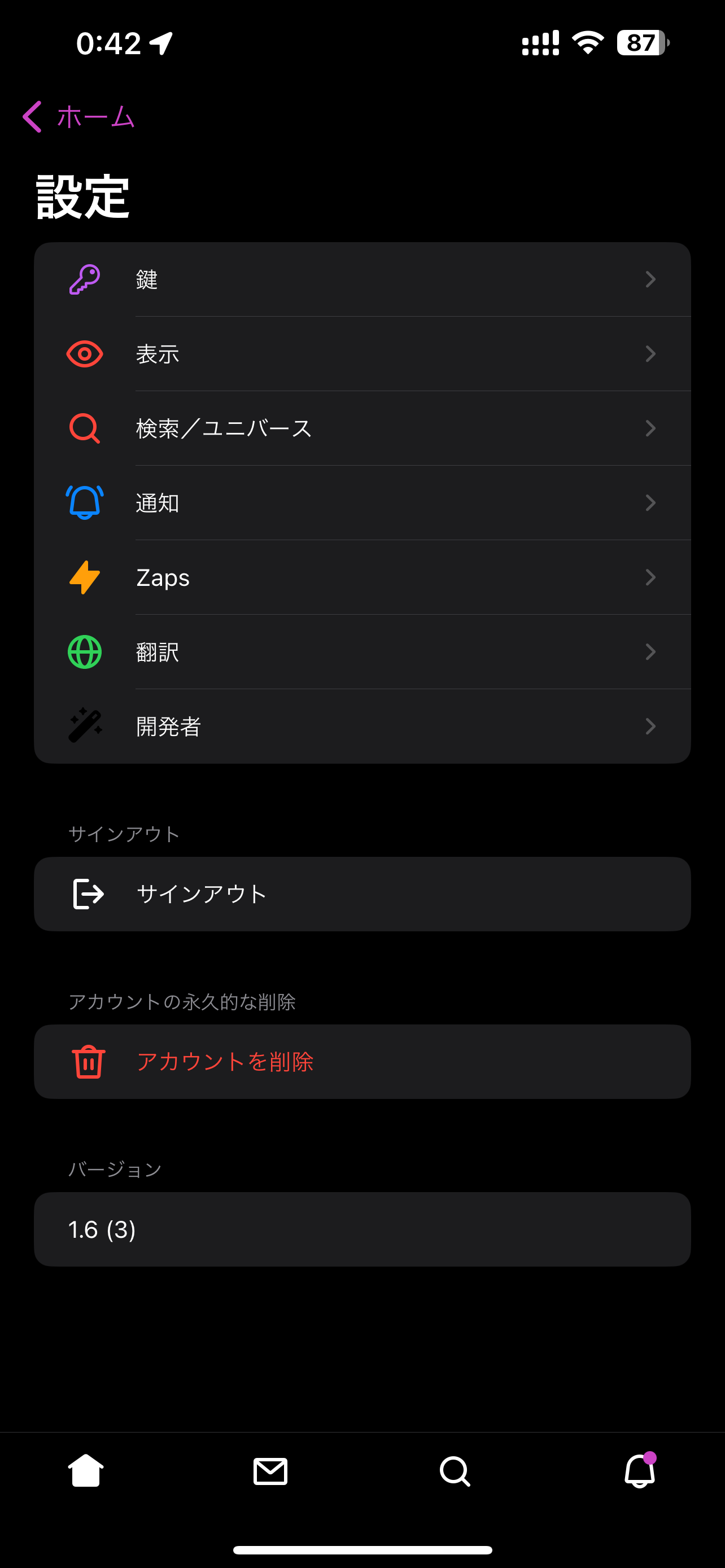Screen dimensions: 725x1568
Task: Tap the サインアウト button
Action: click(362, 894)
